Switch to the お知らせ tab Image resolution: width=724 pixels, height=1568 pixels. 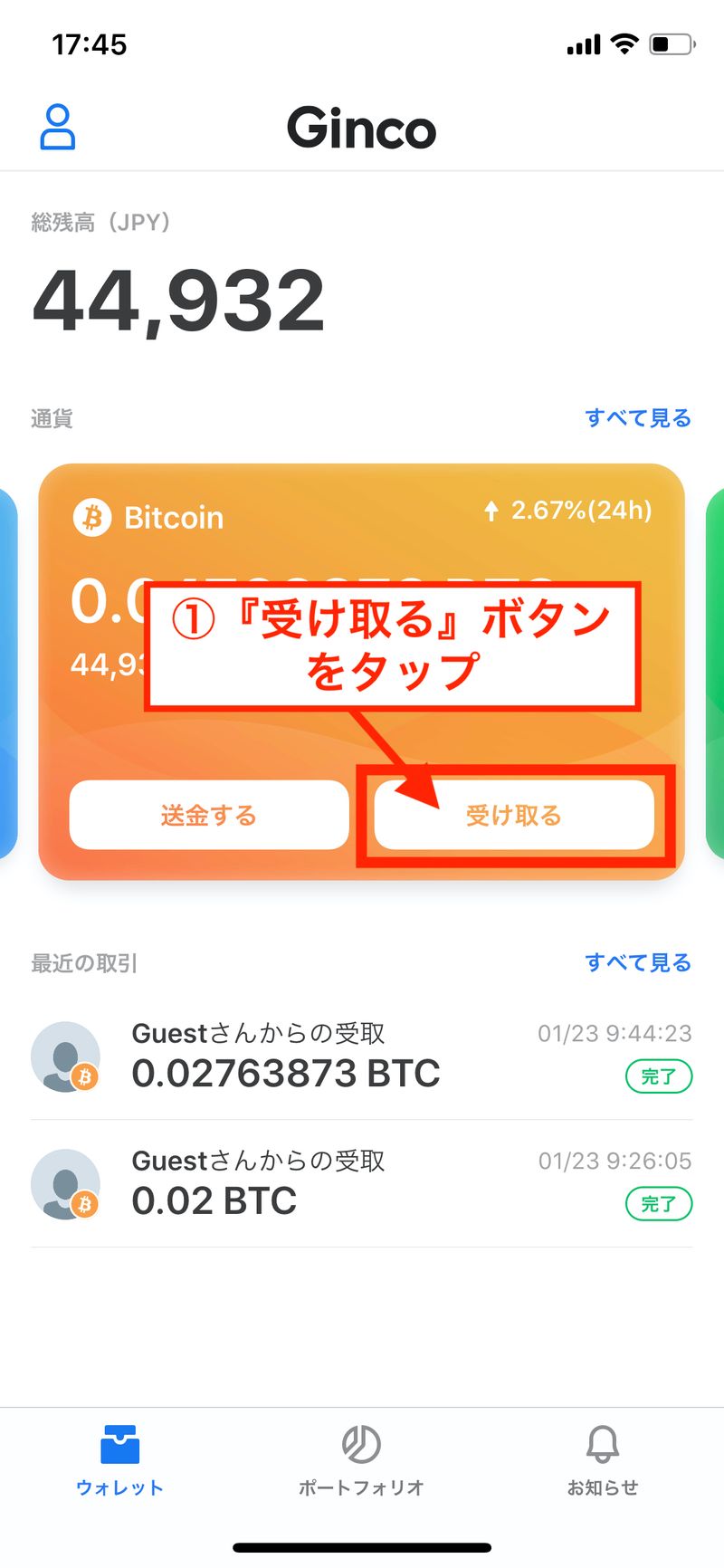point(603,1460)
